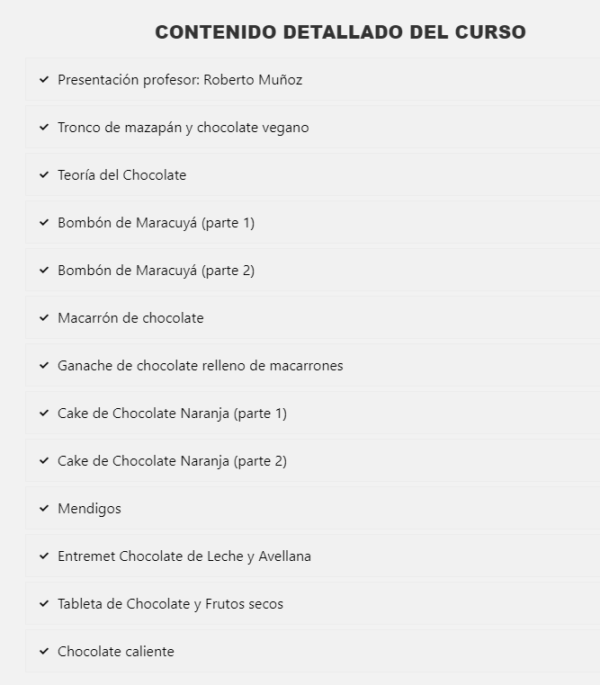Expand Entremet Chocolate de Leche y Avellana
600x685 pixels.
coord(184,556)
